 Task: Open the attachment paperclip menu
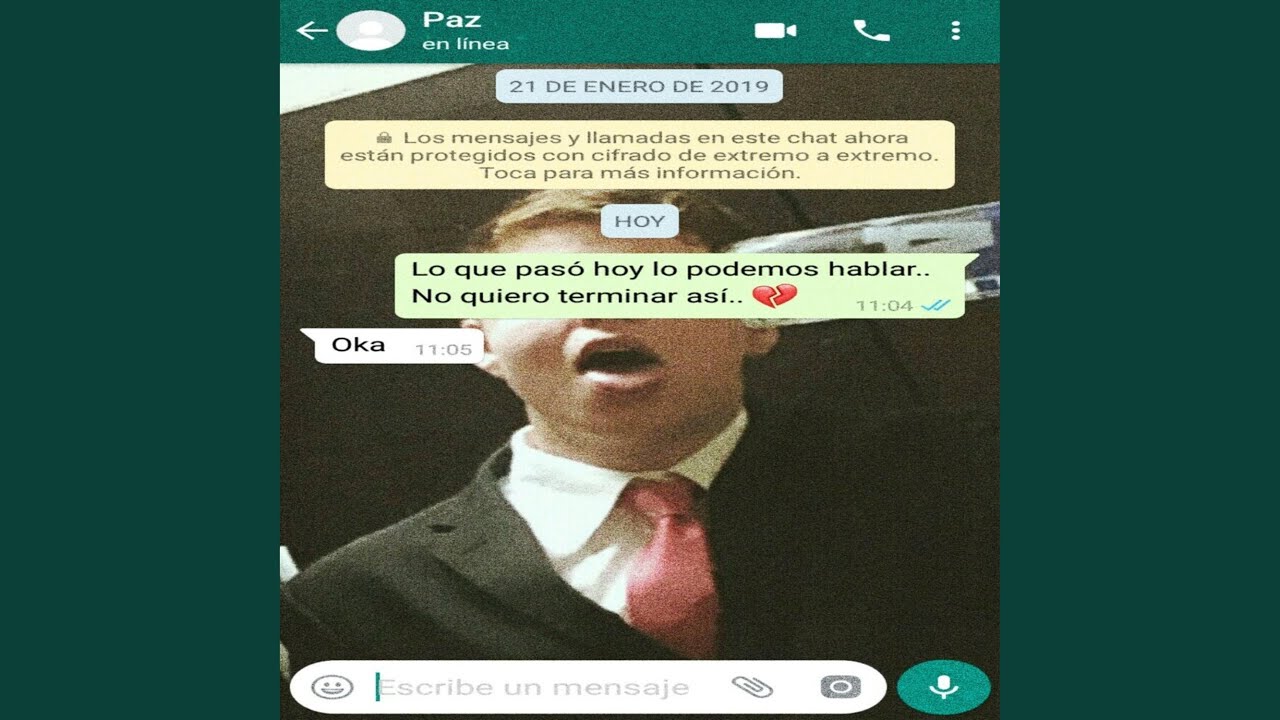point(752,687)
